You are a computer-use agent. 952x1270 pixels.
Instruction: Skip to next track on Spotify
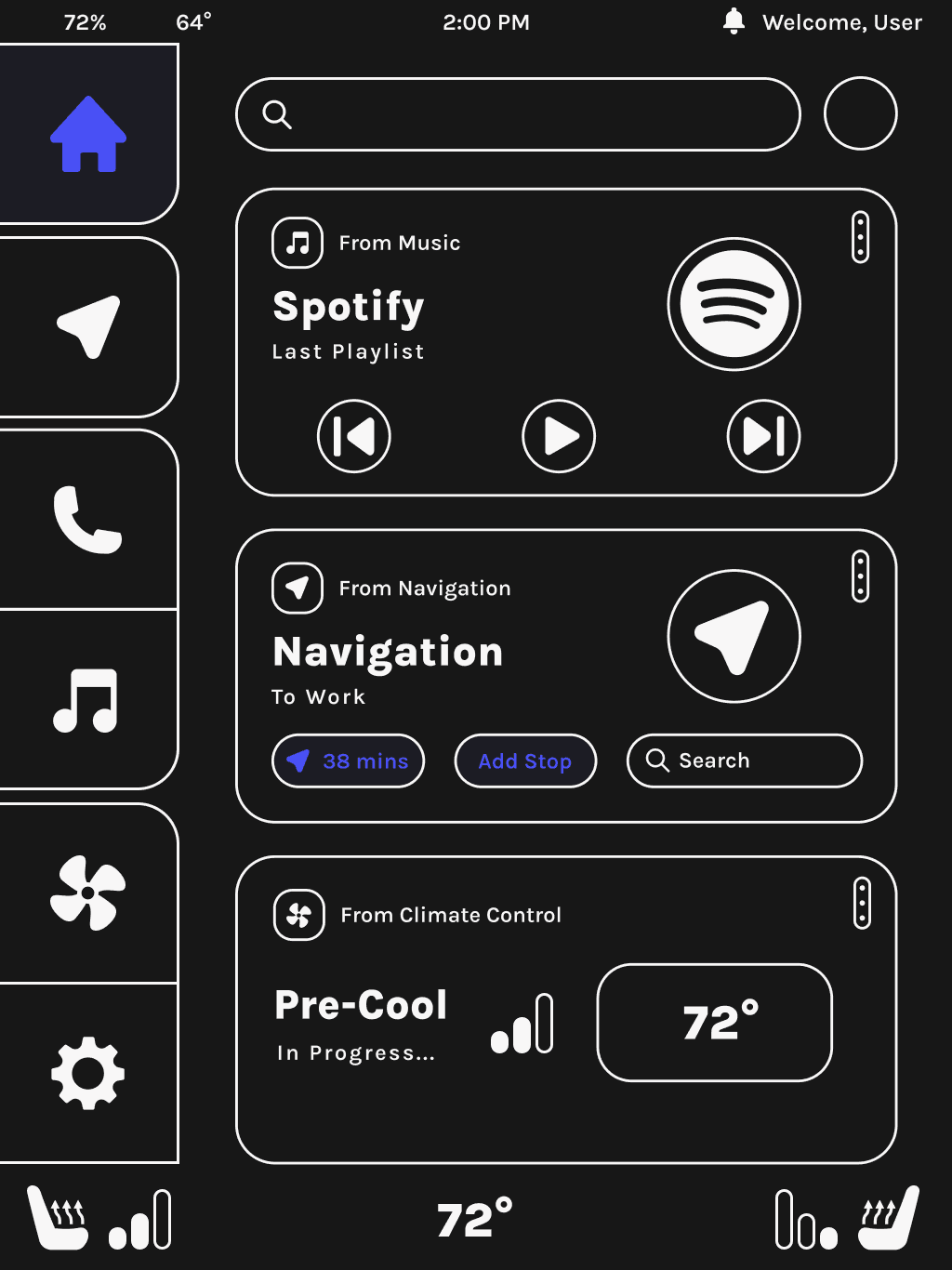click(x=763, y=436)
